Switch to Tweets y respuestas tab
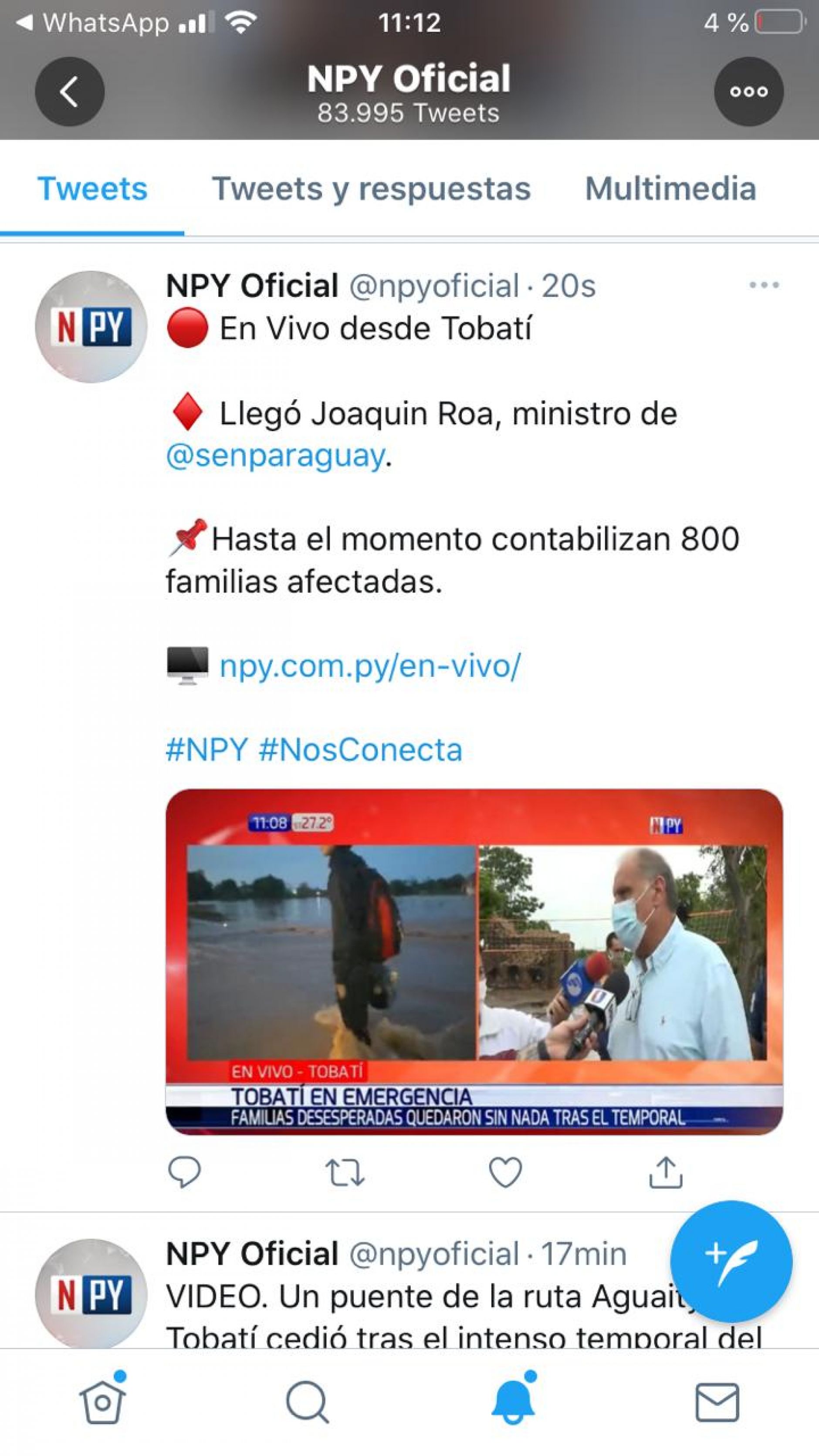The height and width of the screenshot is (1456, 819). (371, 188)
